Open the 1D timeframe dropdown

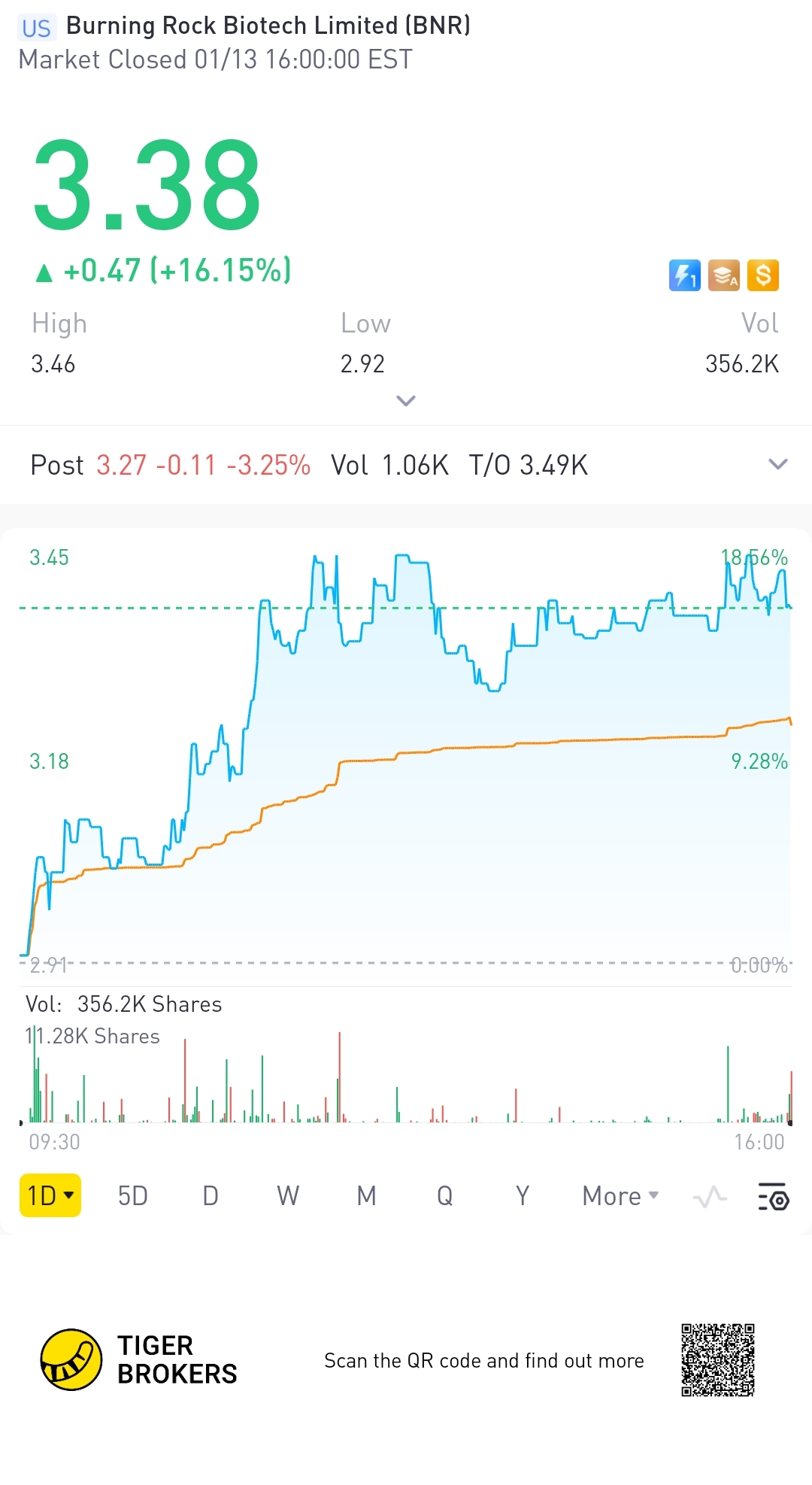pyautogui.click(x=50, y=1195)
